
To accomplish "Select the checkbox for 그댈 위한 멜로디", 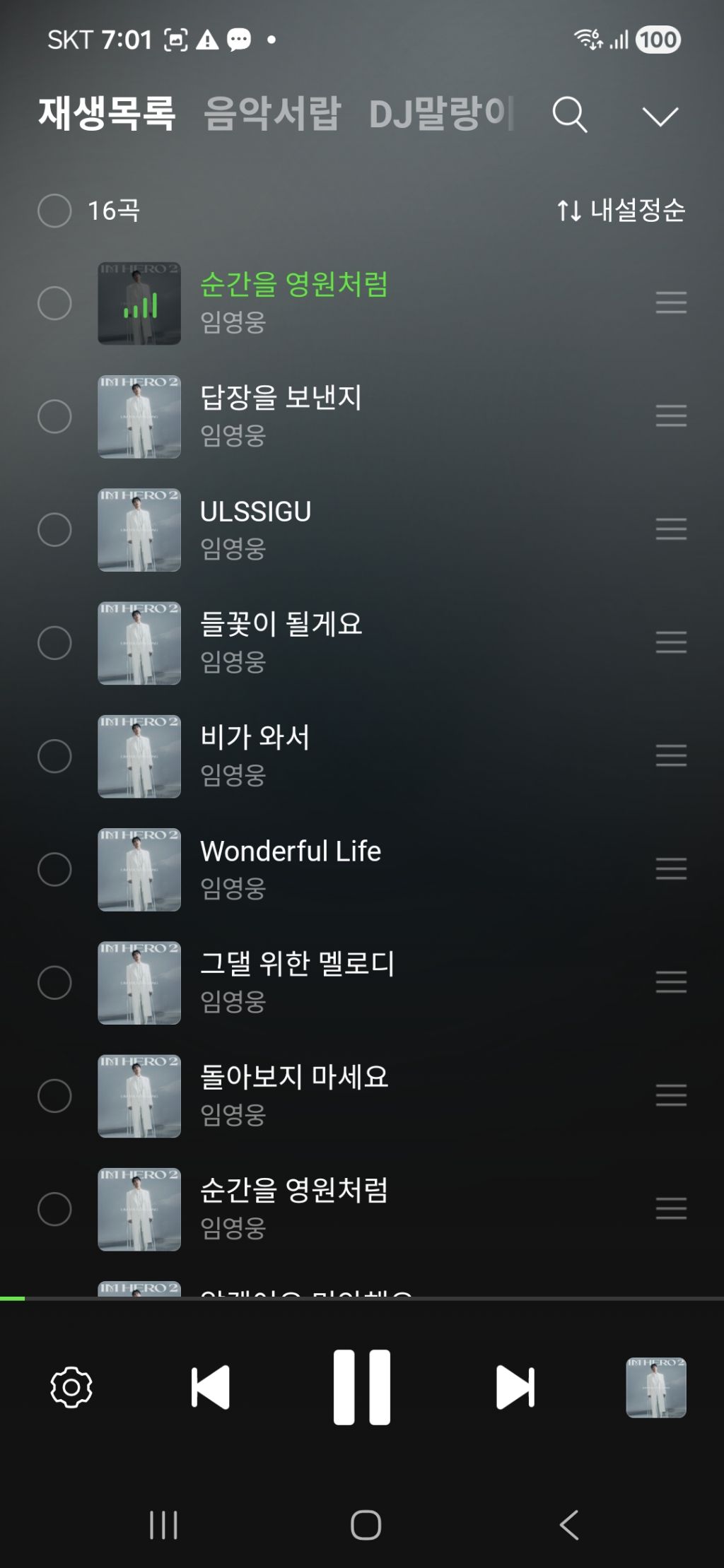I will coord(54,982).
